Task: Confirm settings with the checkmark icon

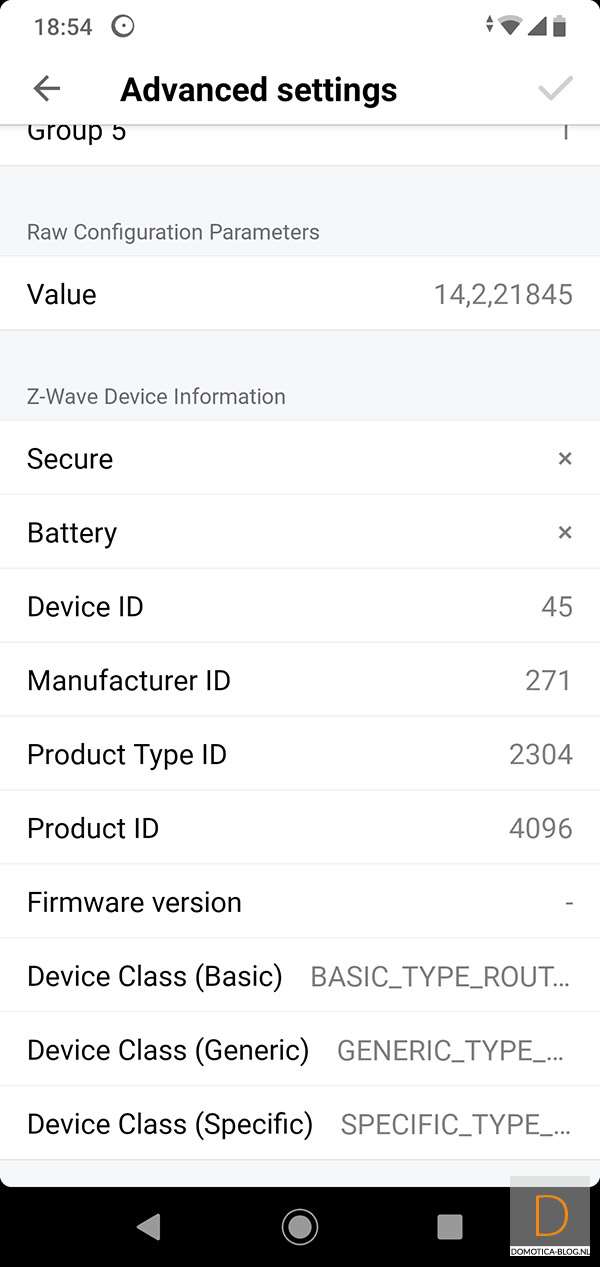Action: pos(555,89)
